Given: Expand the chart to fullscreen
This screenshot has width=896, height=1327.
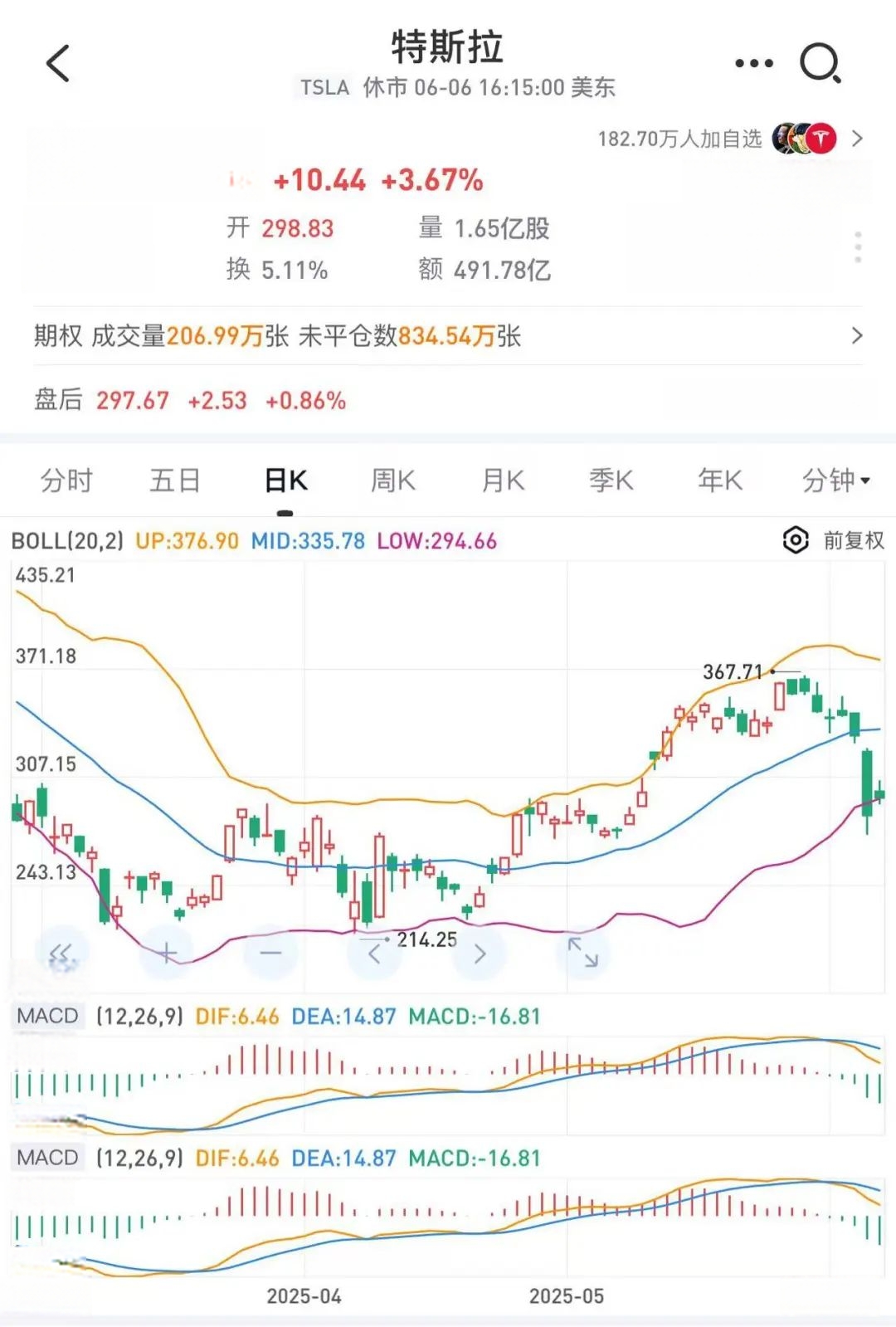Looking at the screenshot, I should point(582,952).
